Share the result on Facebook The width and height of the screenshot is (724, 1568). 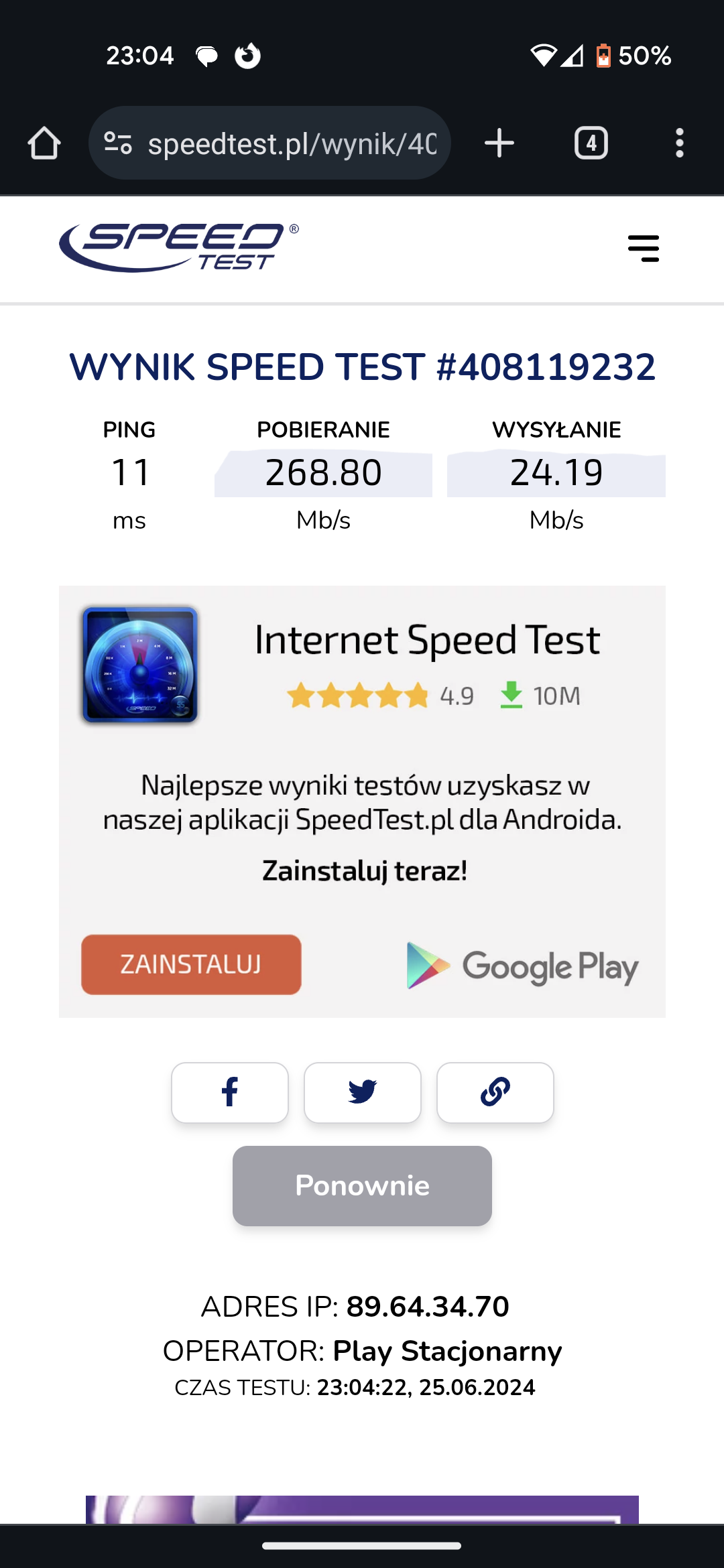click(230, 1092)
